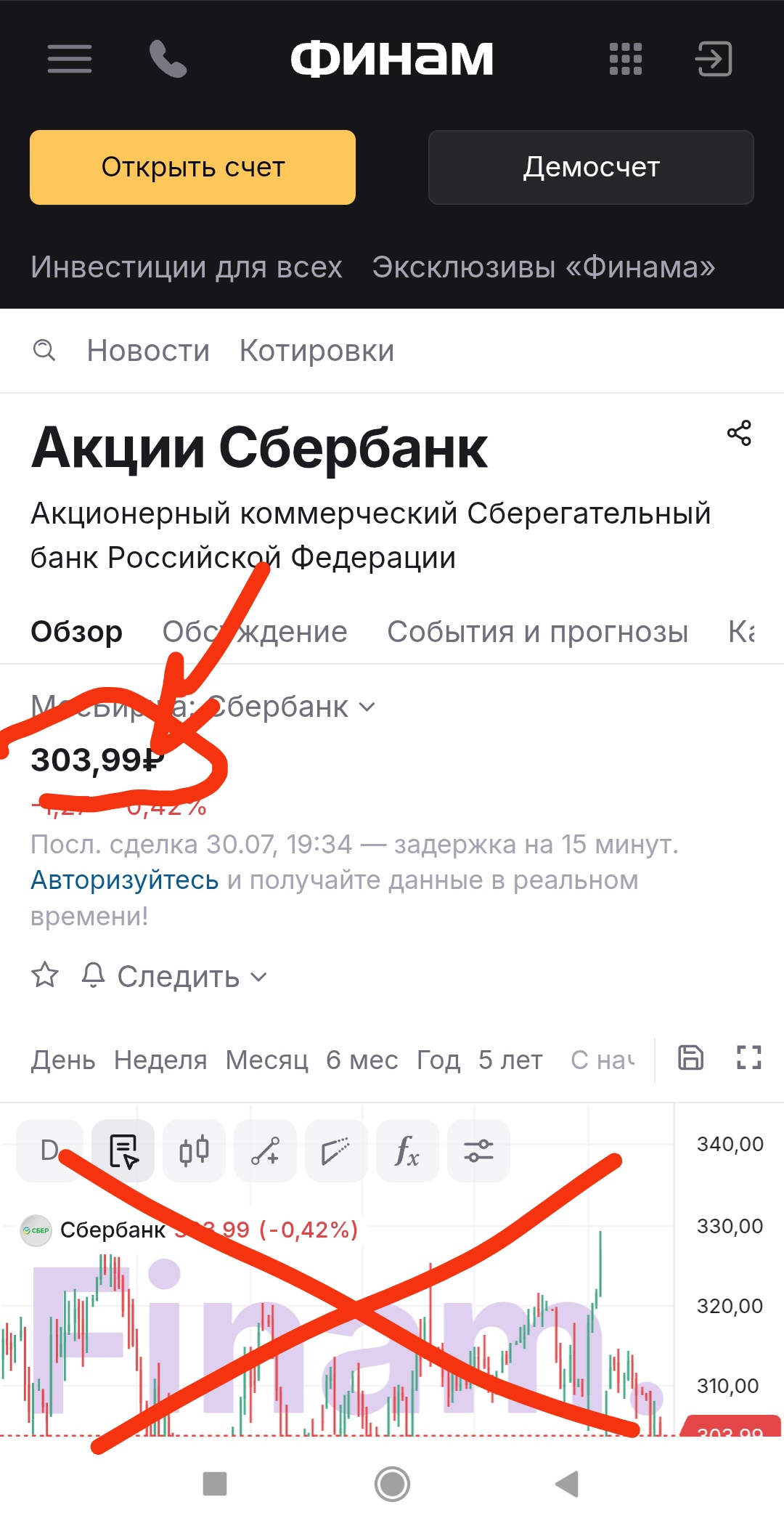Switch to События и прогнозы tab
The height and width of the screenshot is (1531, 784).
pyautogui.click(x=537, y=632)
